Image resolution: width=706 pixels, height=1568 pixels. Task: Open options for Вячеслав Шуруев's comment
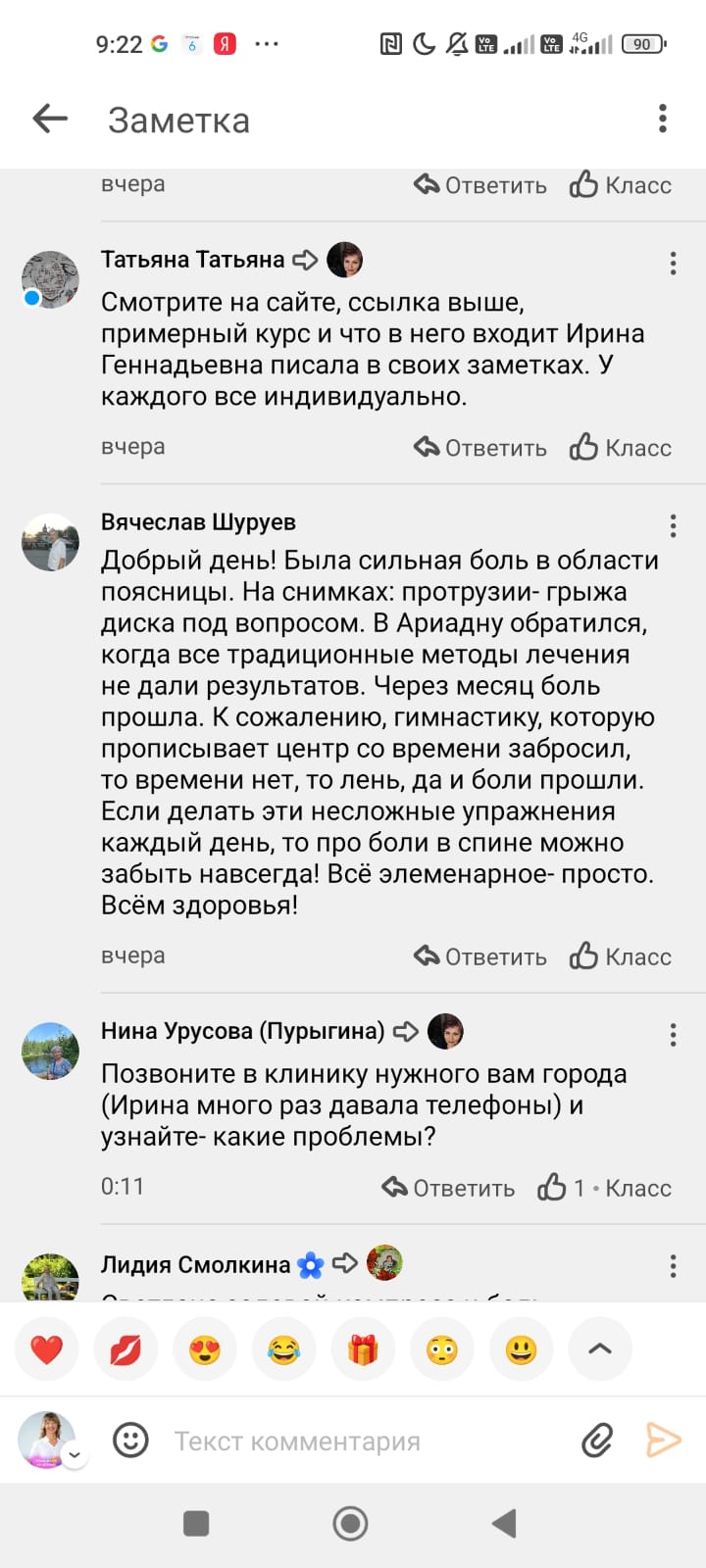(673, 526)
